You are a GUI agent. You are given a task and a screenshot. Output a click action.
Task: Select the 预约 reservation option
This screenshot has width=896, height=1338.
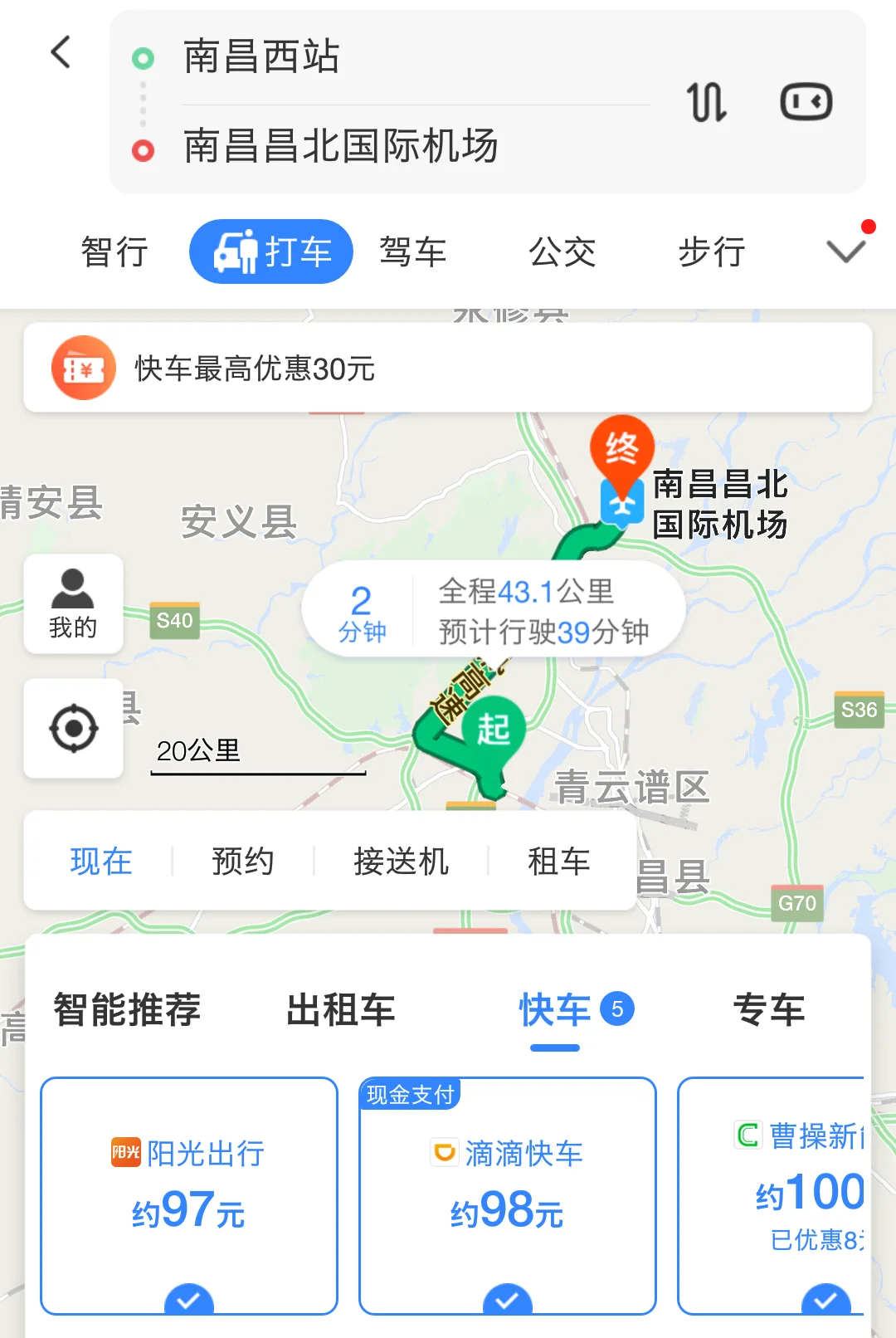pos(243,862)
